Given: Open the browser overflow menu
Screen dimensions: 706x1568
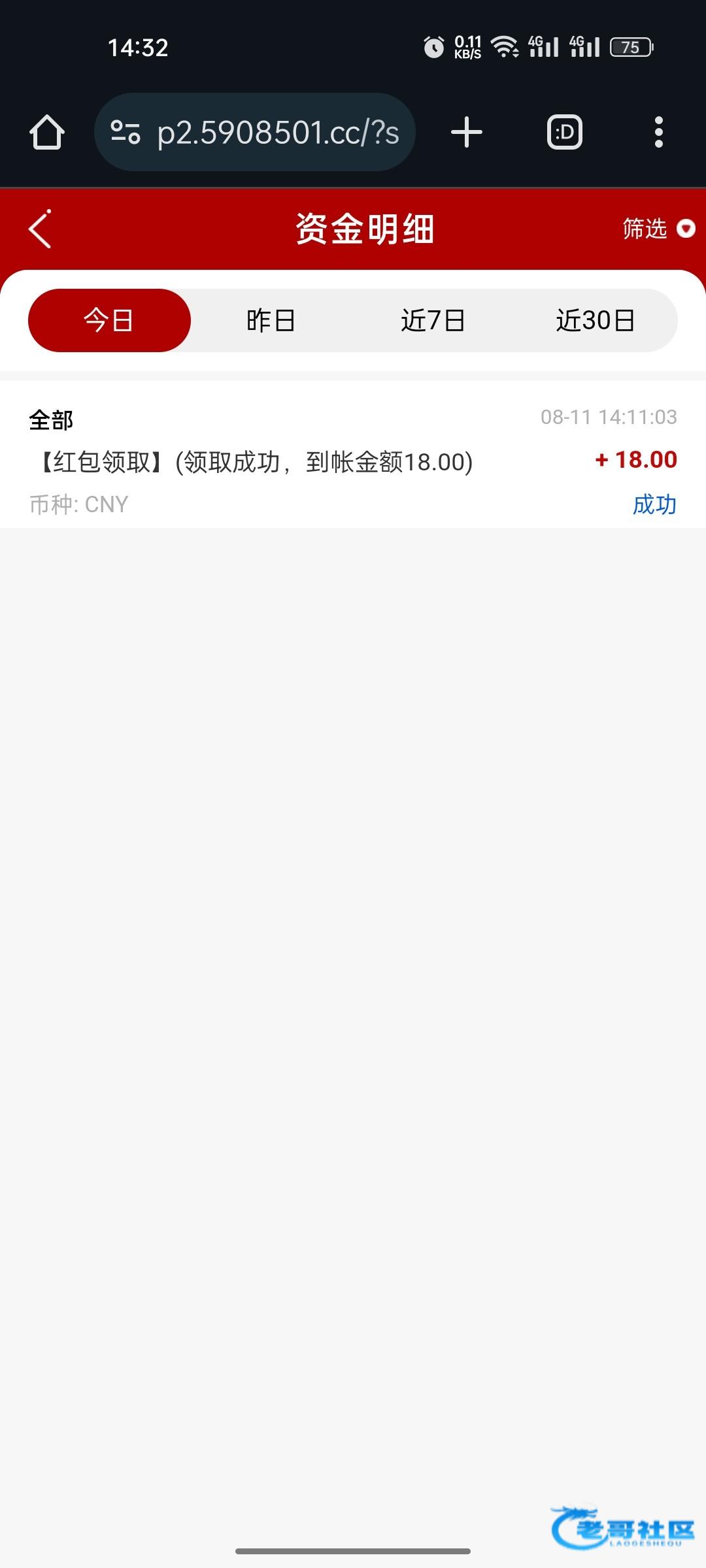Looking at the screenshot, I should click(659, 133).
